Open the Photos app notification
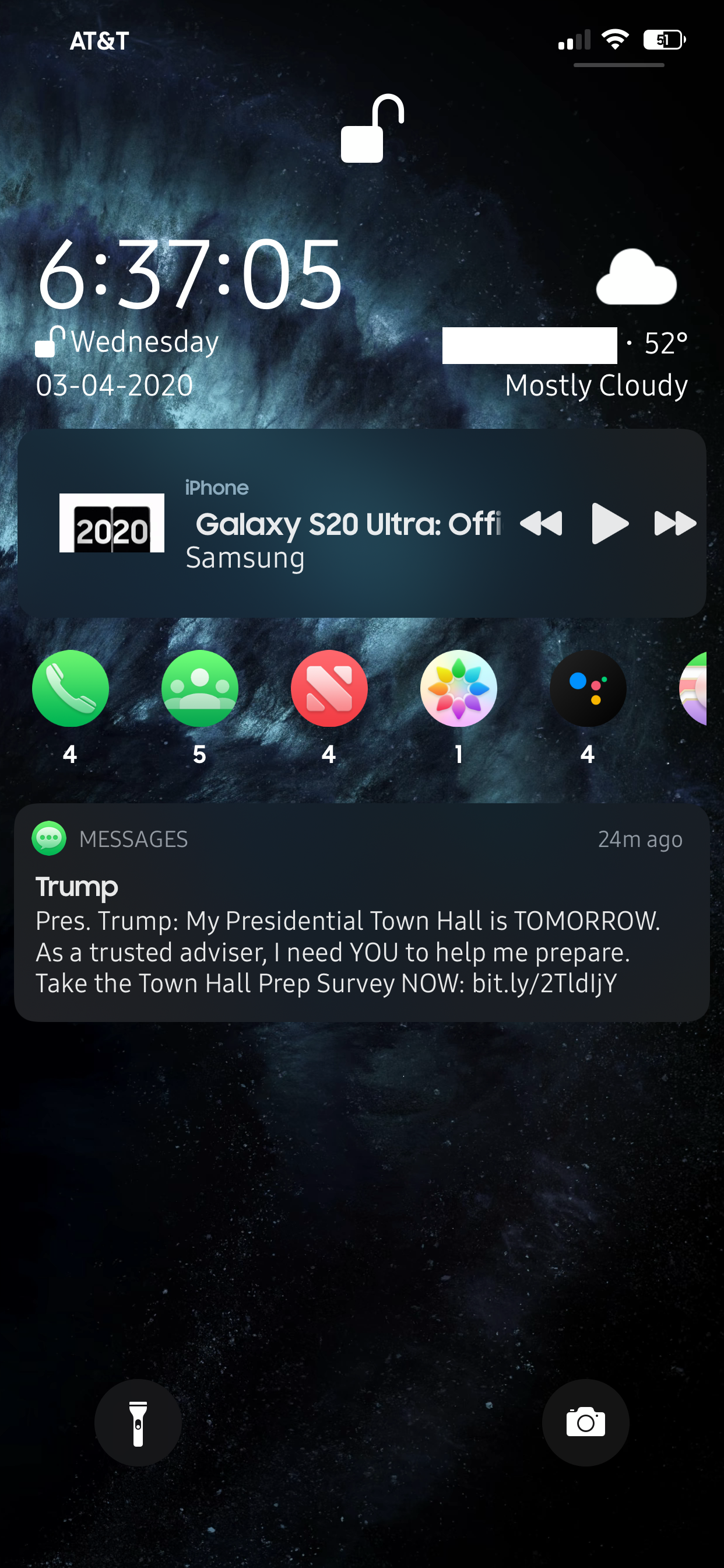Image resolution: width=724 pixels, height=1568 pixels. (x=459, y=688)
